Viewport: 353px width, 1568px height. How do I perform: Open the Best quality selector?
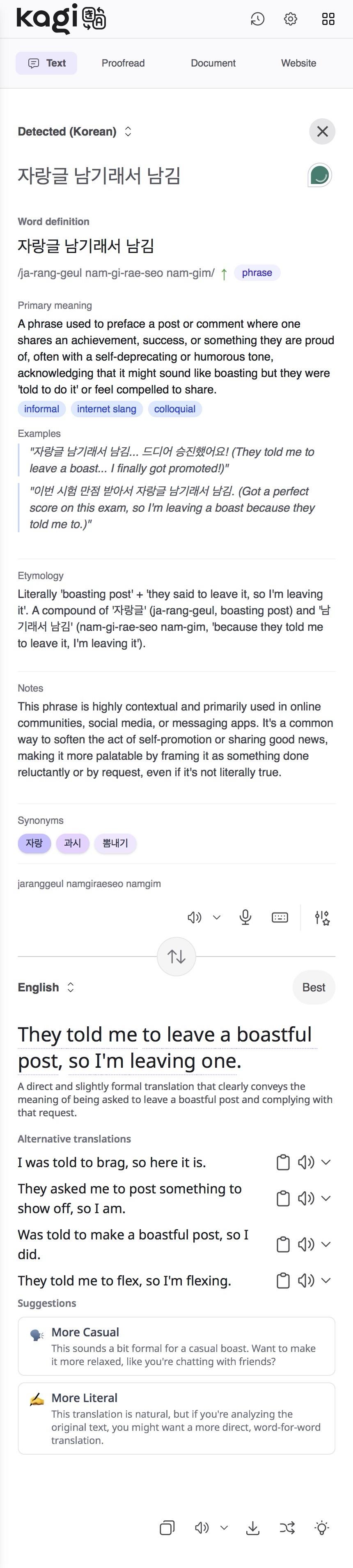314,987
